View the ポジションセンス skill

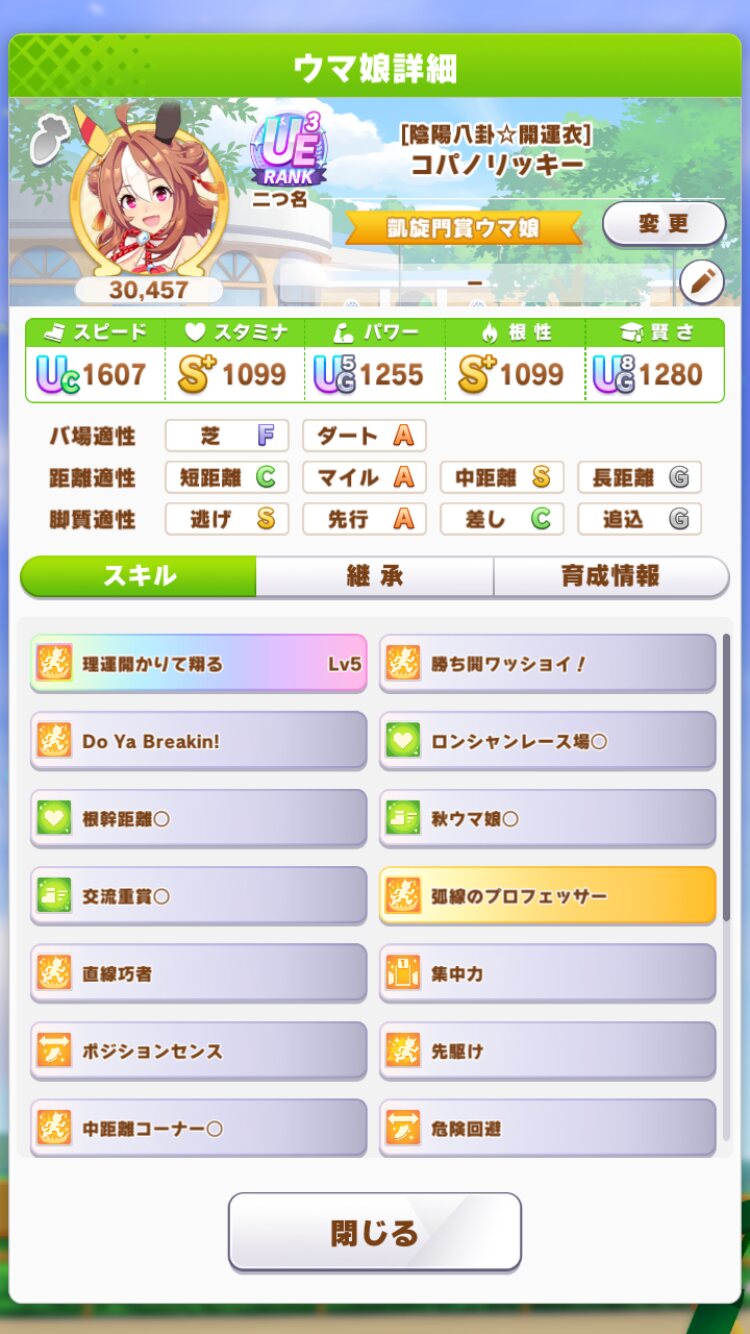pyautogui.click(x=198, y=1051)
